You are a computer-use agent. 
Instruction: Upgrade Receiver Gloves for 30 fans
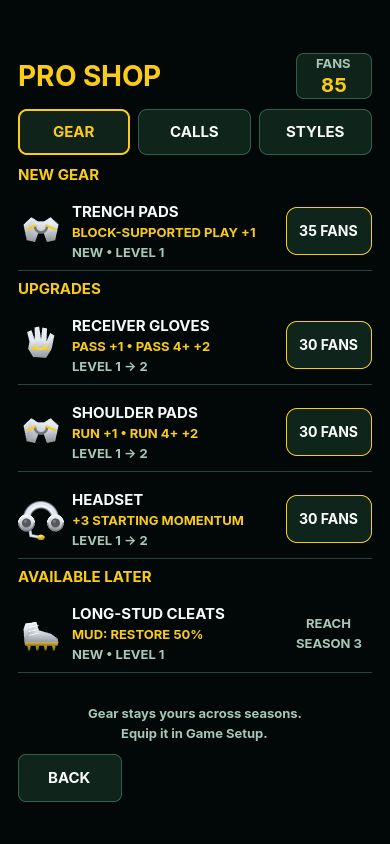(329, 345)
